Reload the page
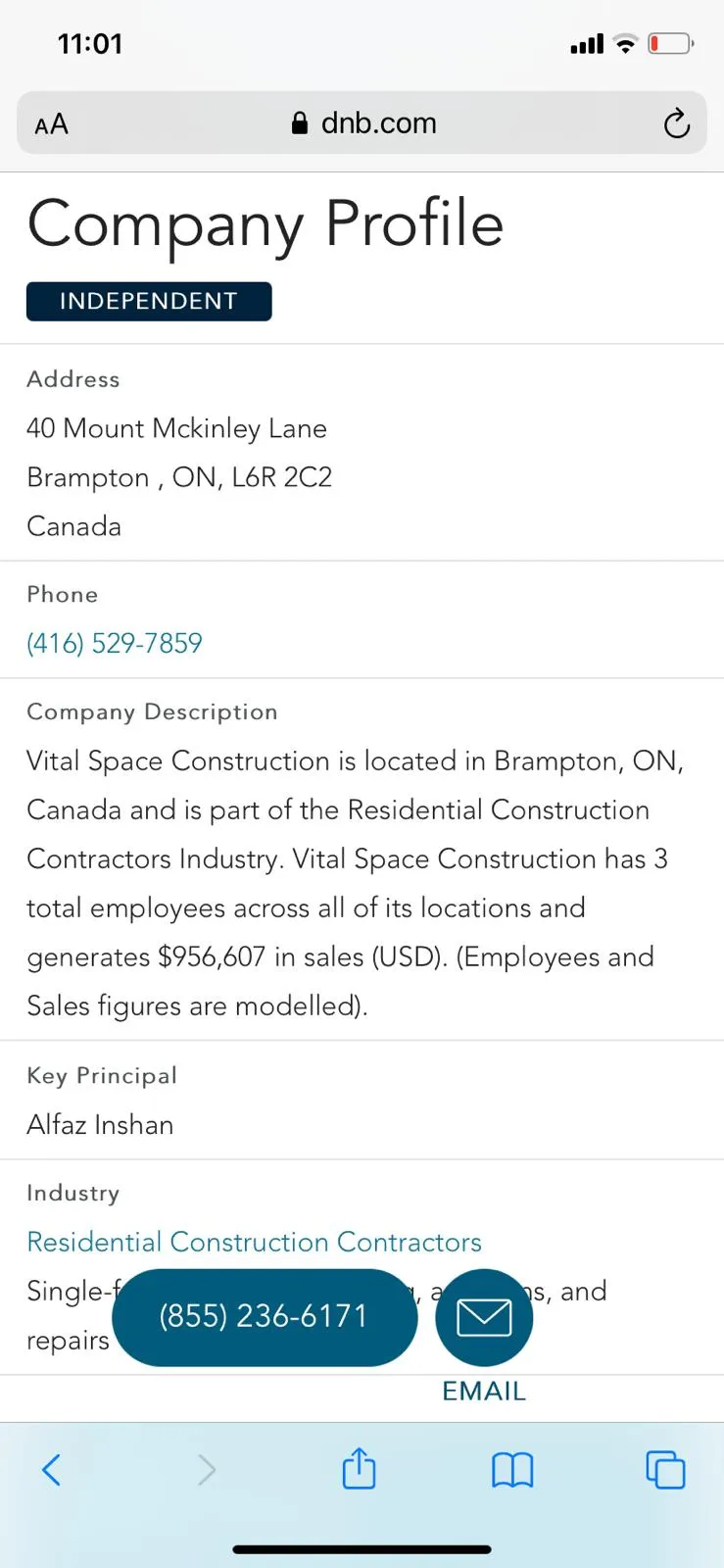Image resolution: width=724 pixels, height=1568 pixels. (x=676, y=123)
